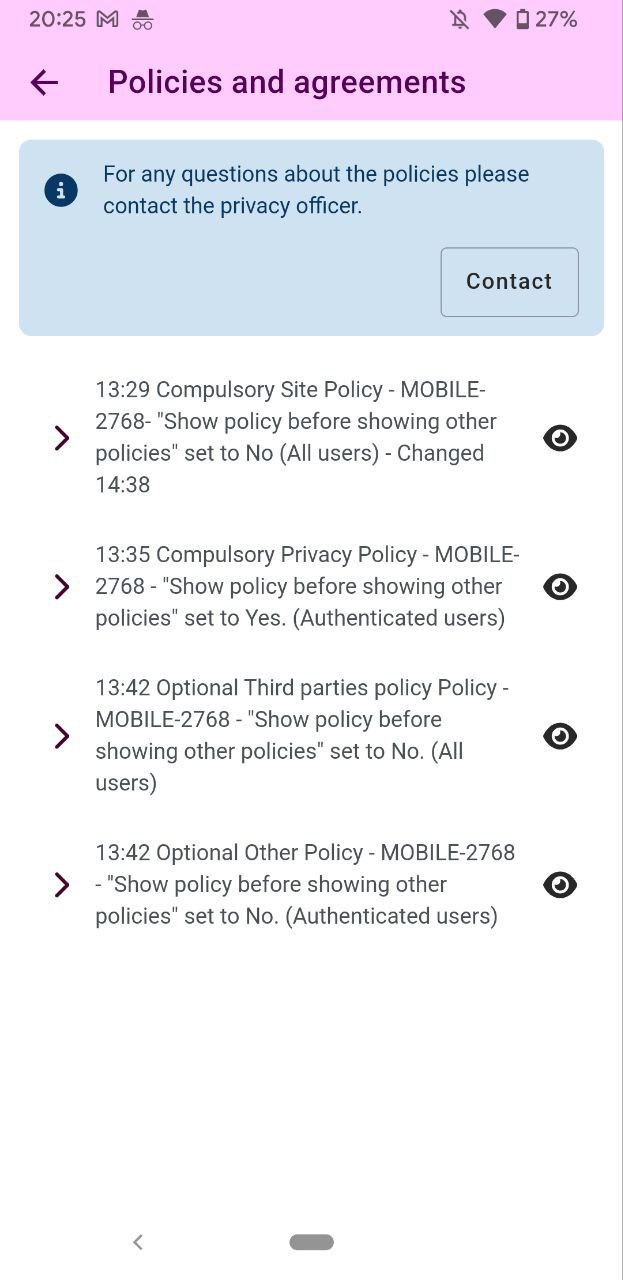Expand the Optional Third parties policy row
Viewport: 623px width, 1280px height.
(x=62, y=736)
